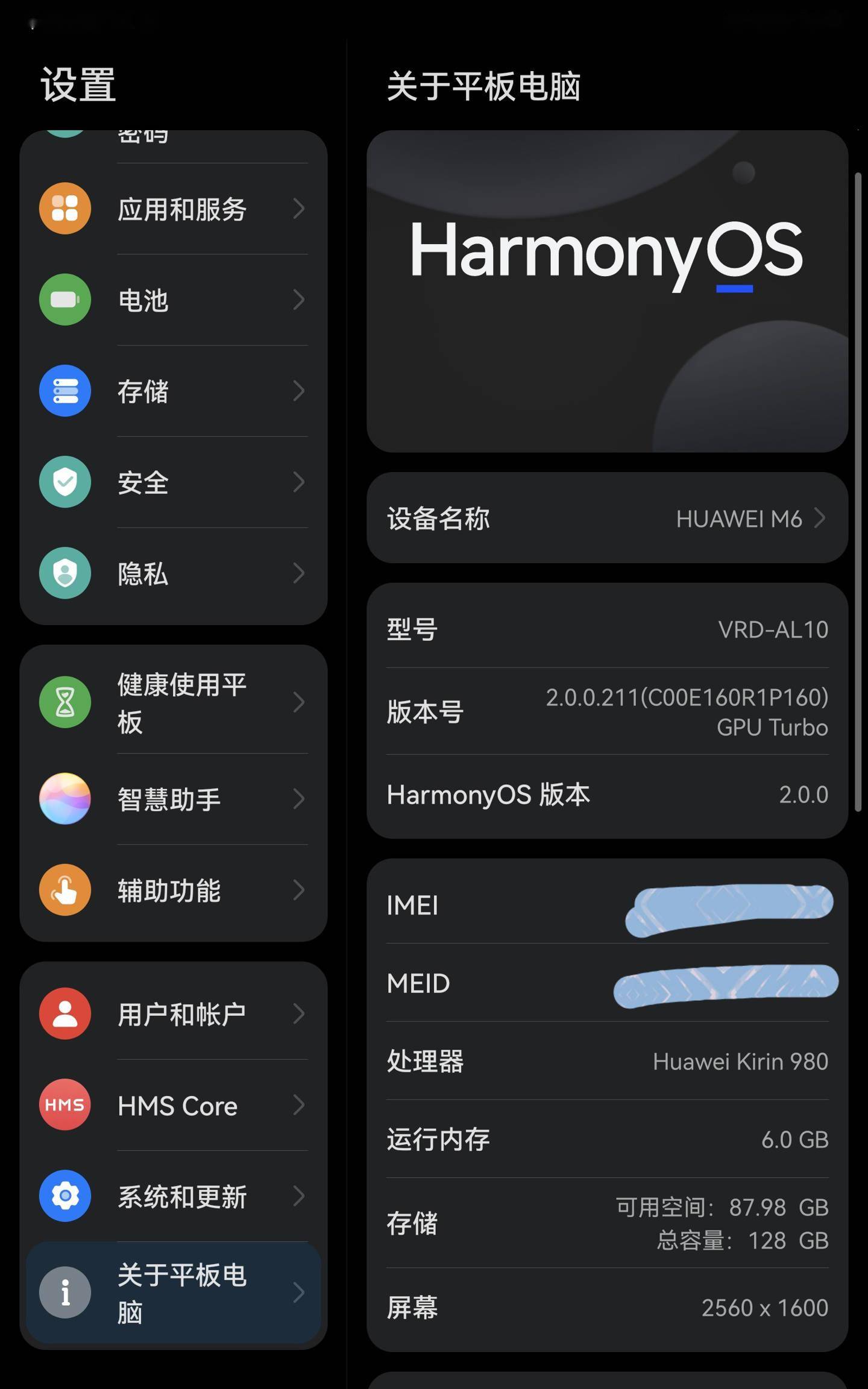Select the red HMS Core icon
The image size is (868, 1389).
pos(64,1104)
